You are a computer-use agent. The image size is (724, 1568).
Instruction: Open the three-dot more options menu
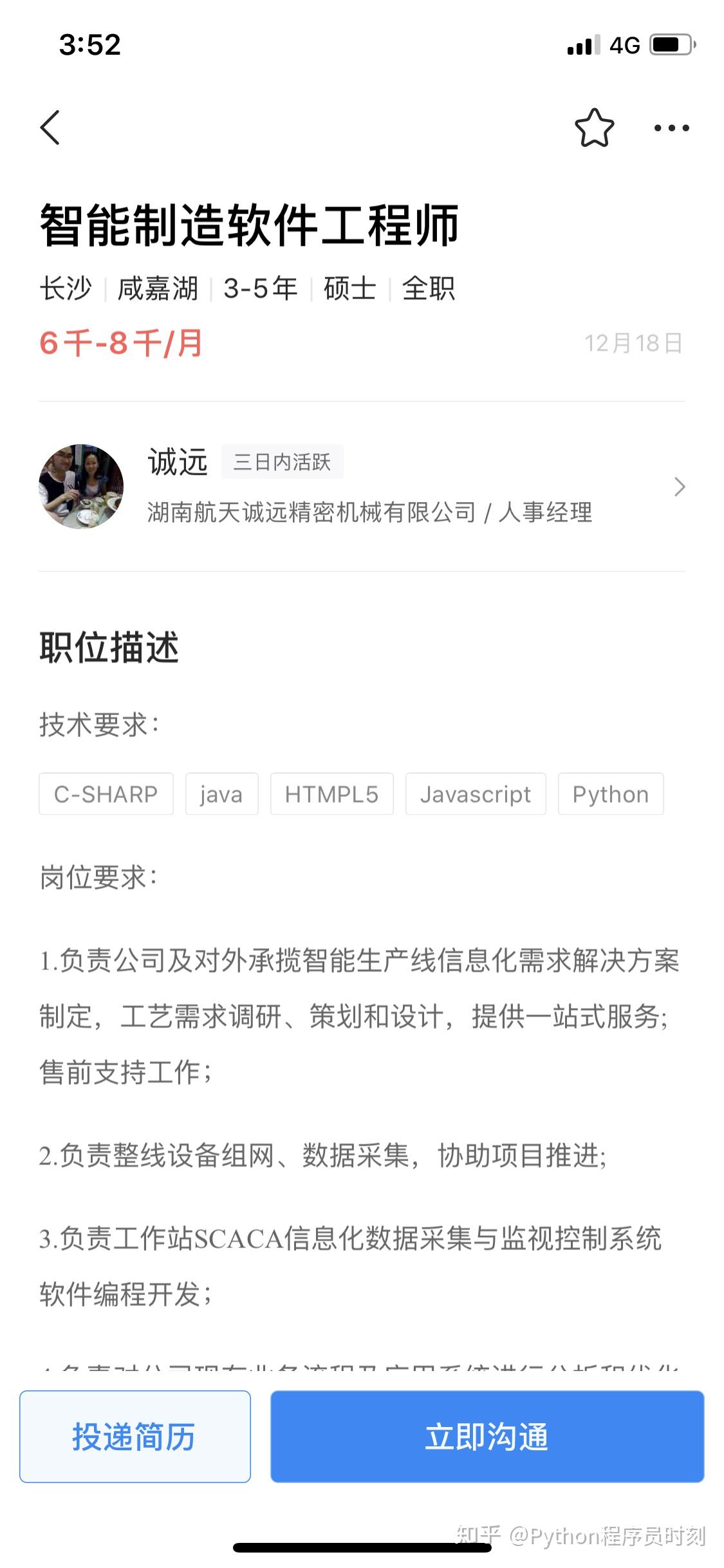click(x=671, y=128)
